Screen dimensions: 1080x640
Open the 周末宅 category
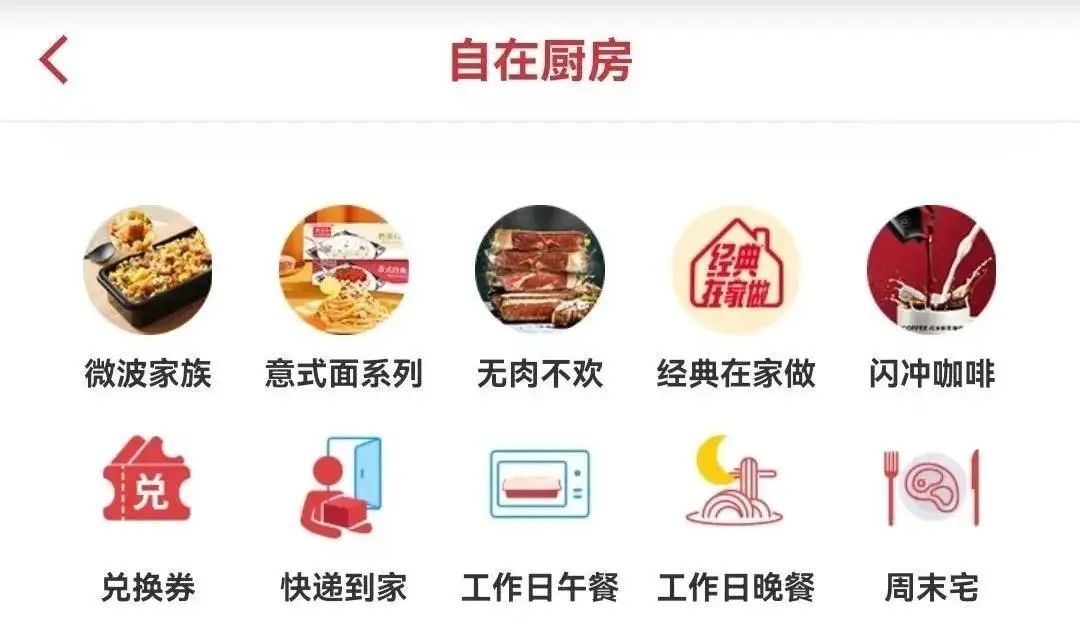click(931, 487)
